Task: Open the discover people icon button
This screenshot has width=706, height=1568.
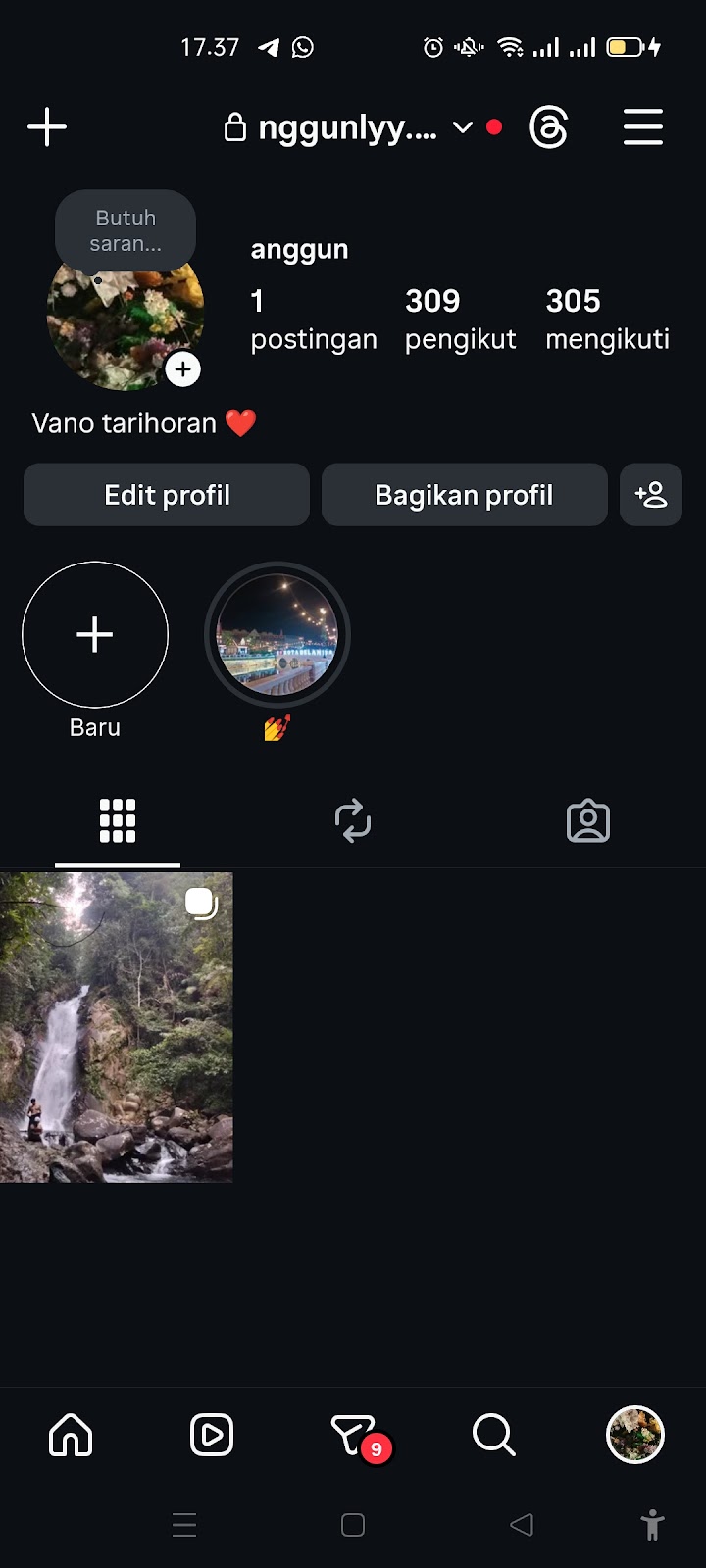Action: pos(651,495)
